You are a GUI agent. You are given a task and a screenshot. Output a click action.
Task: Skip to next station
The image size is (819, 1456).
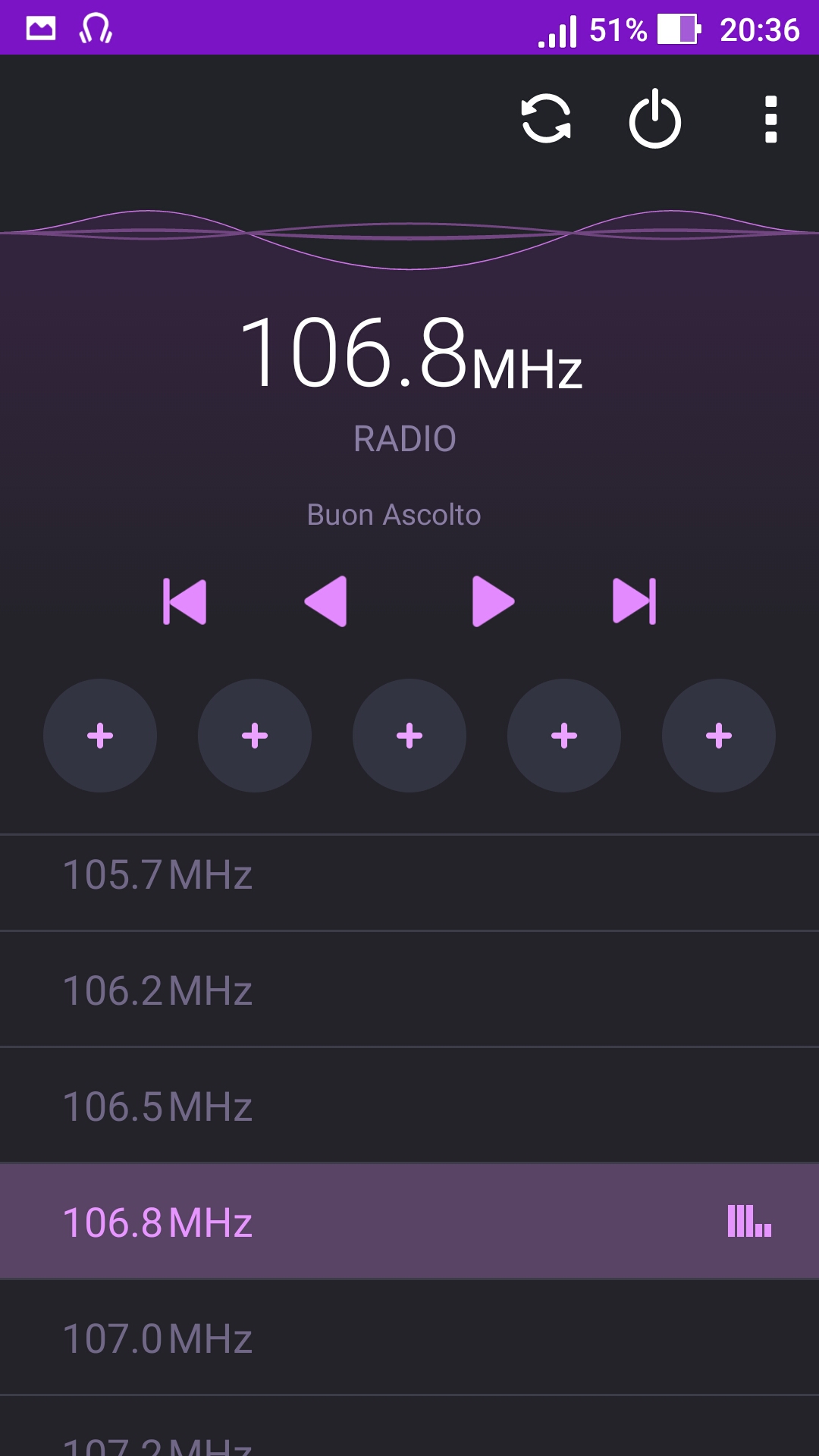635,601
